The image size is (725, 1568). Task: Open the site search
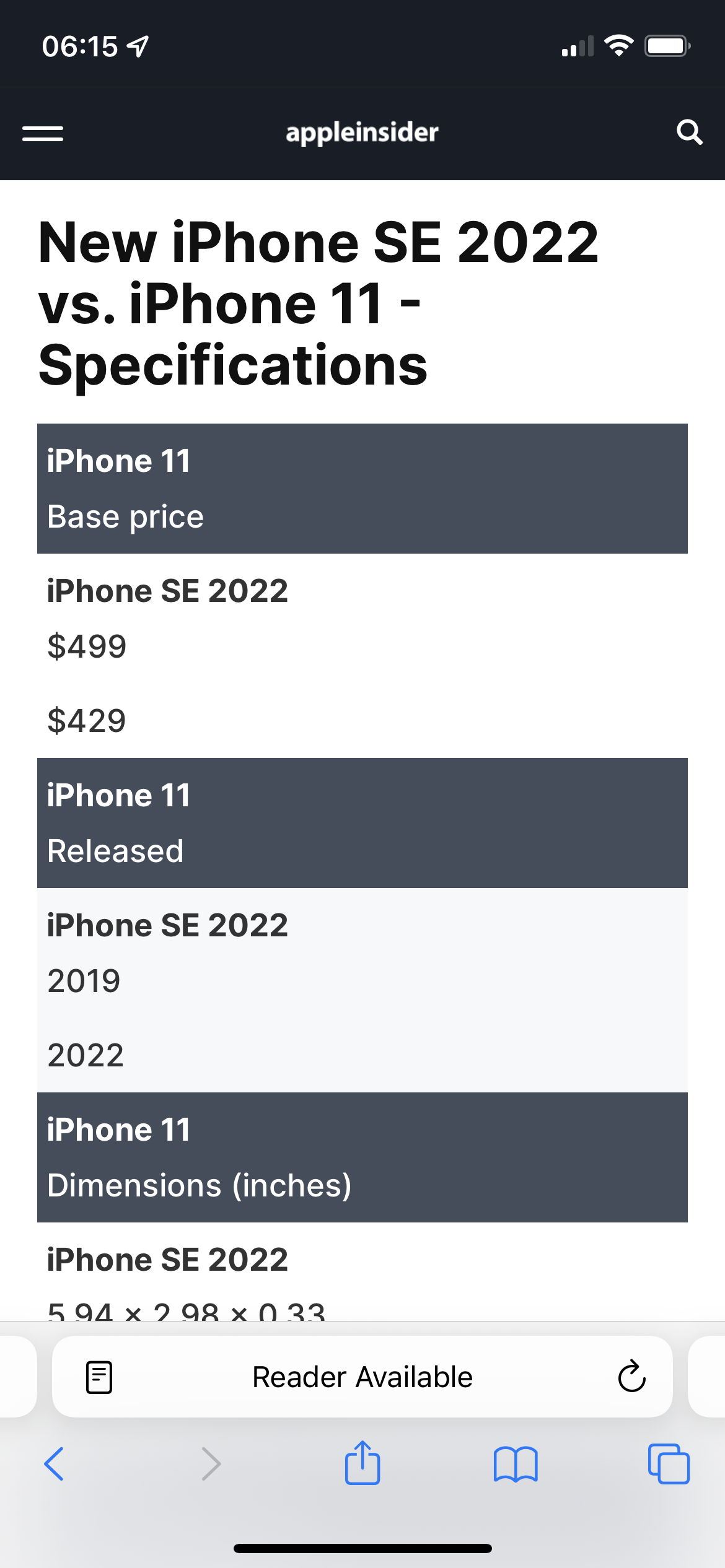coord(689,133)
